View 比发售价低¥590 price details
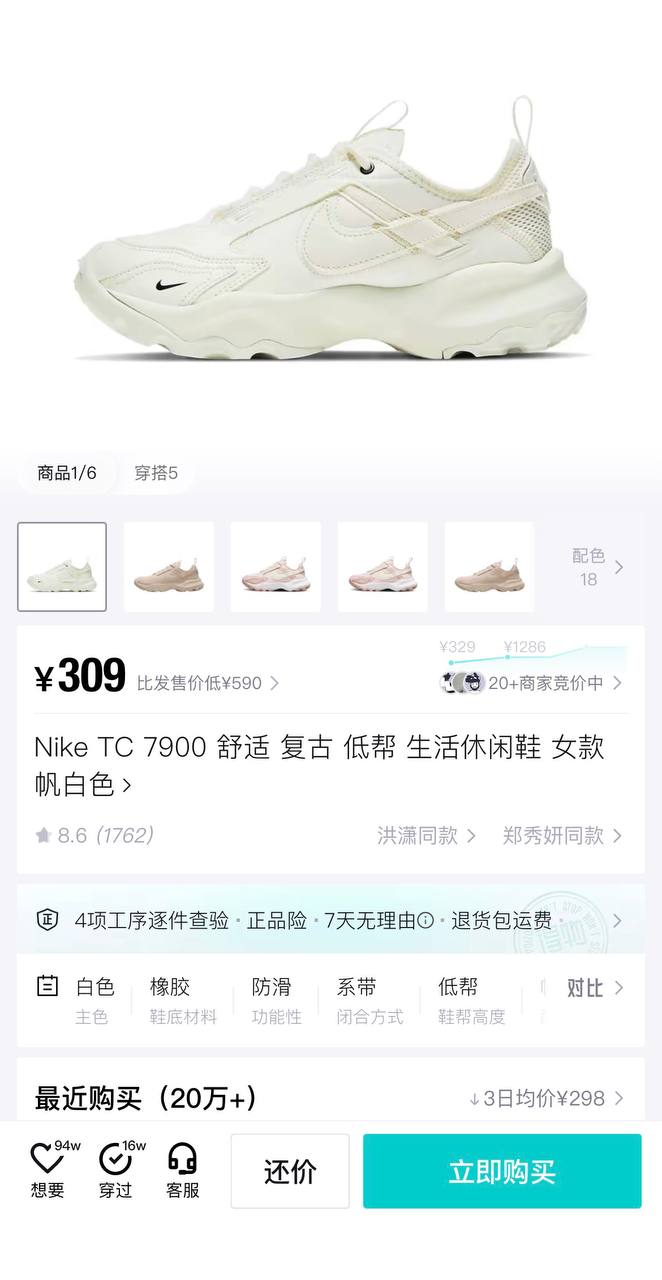662x1280 pixels. 208,683
